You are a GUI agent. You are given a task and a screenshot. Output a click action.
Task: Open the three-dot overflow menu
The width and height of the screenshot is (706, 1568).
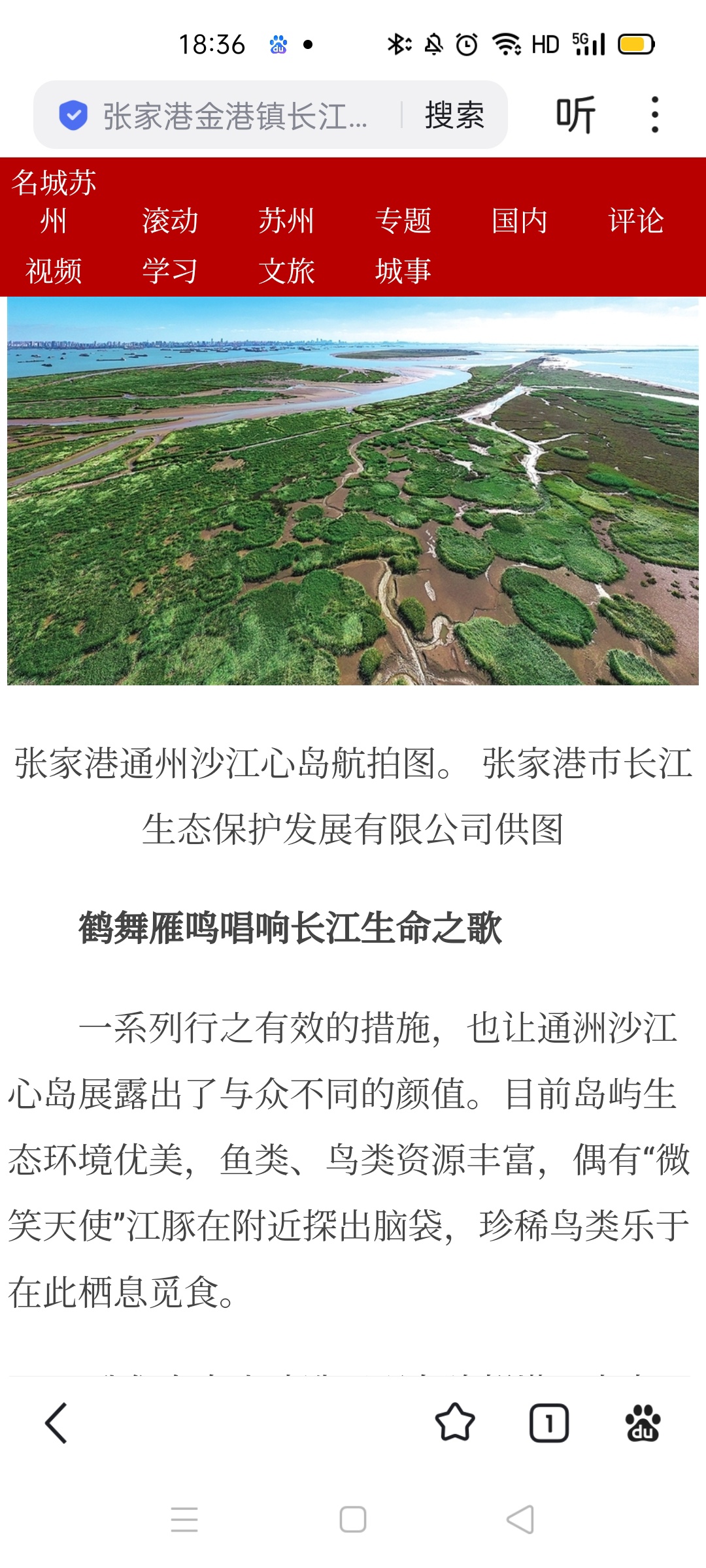click(x=654, y=115)
